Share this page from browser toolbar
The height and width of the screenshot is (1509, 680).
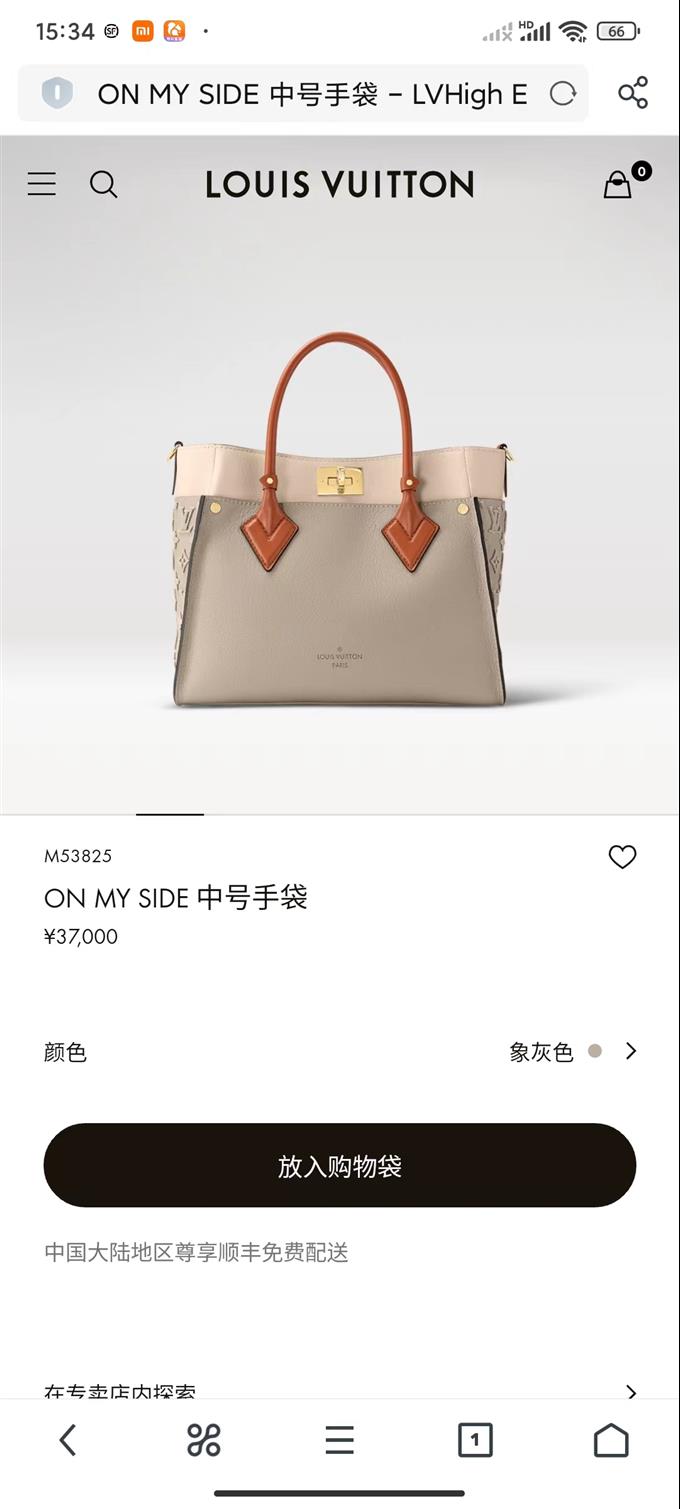(x=633, y=93)
